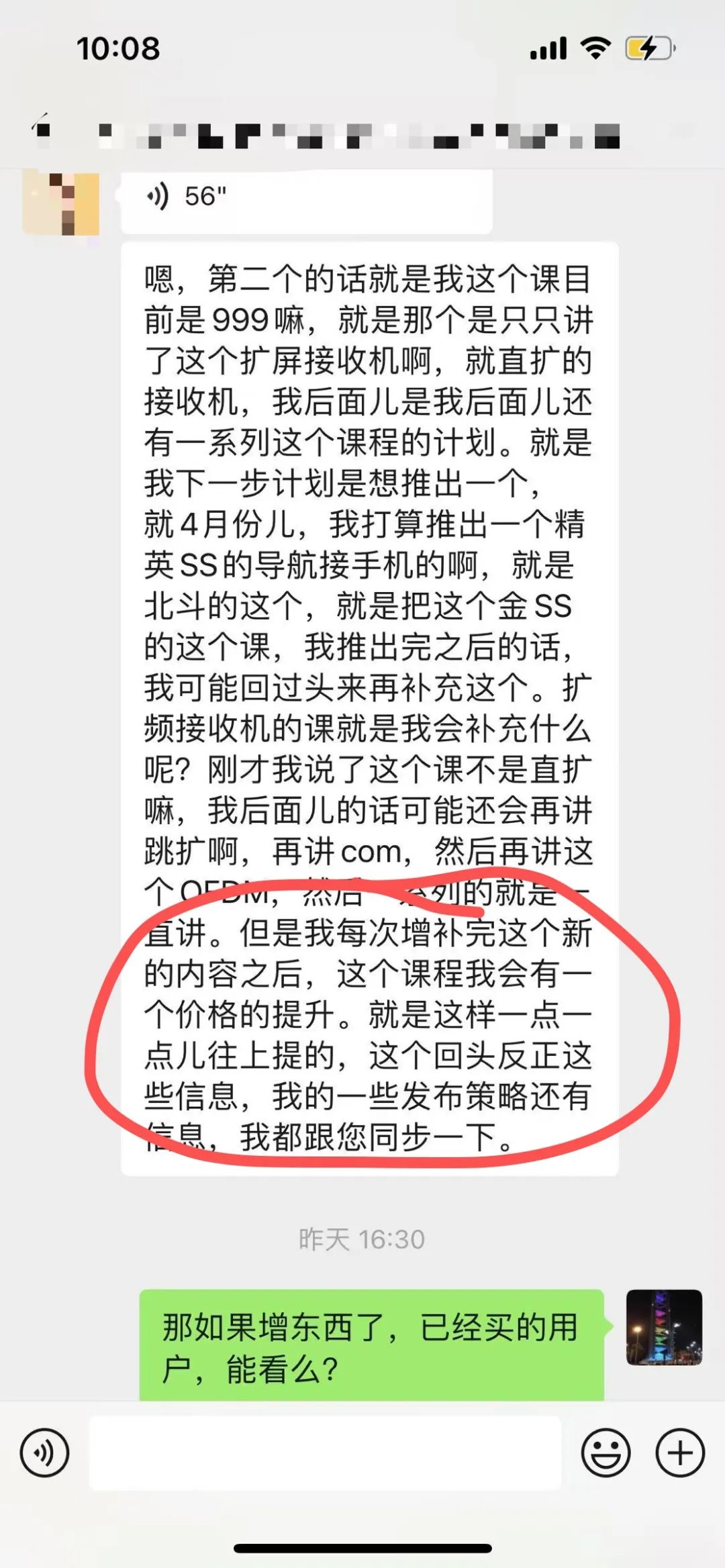Viewport: 725px width, 1568px height.
Task: Open my own avatar beside green message
Action: pos(664,1327)
